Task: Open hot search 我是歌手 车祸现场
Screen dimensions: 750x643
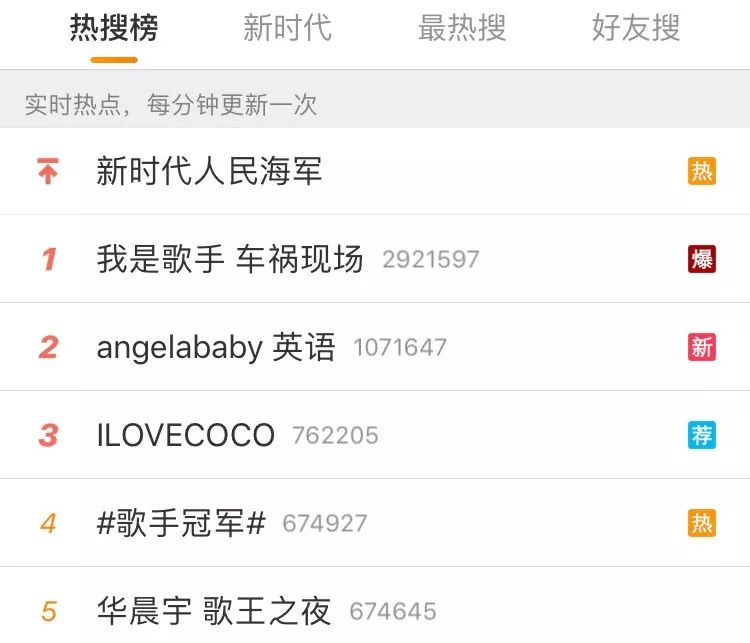Action: pos(375,259)
